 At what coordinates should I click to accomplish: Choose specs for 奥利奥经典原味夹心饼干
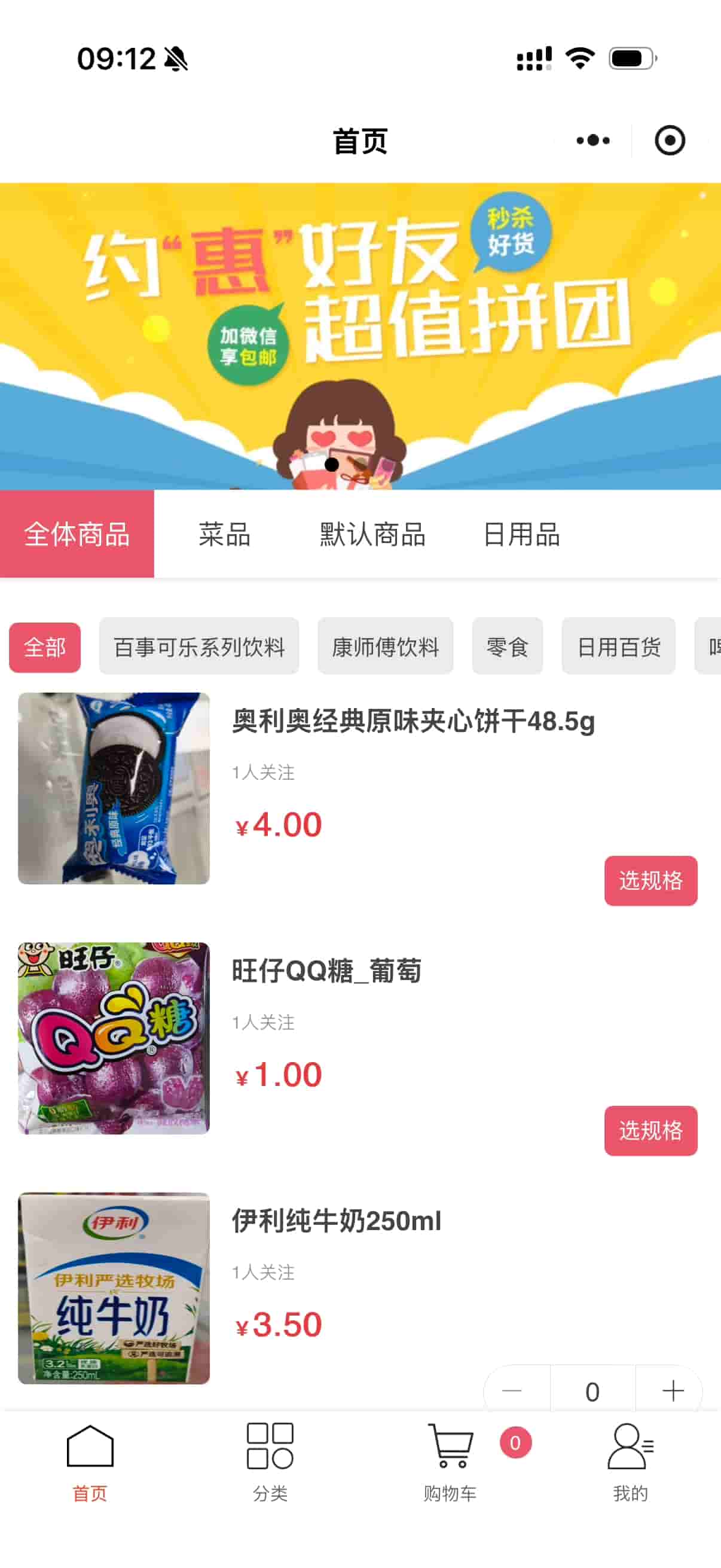(650, 881)
